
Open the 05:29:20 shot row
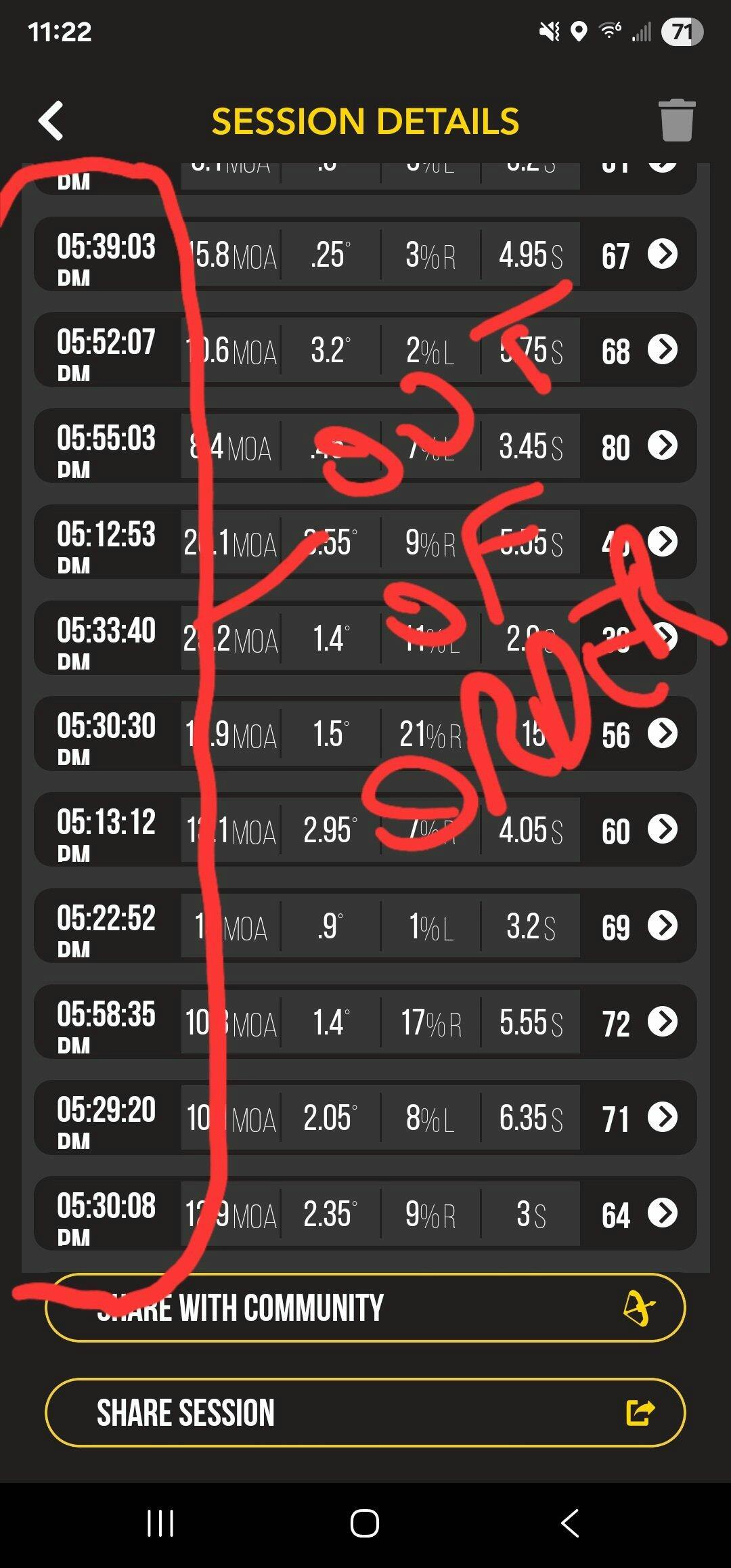pyautogui.click(x=662, y=1117)
